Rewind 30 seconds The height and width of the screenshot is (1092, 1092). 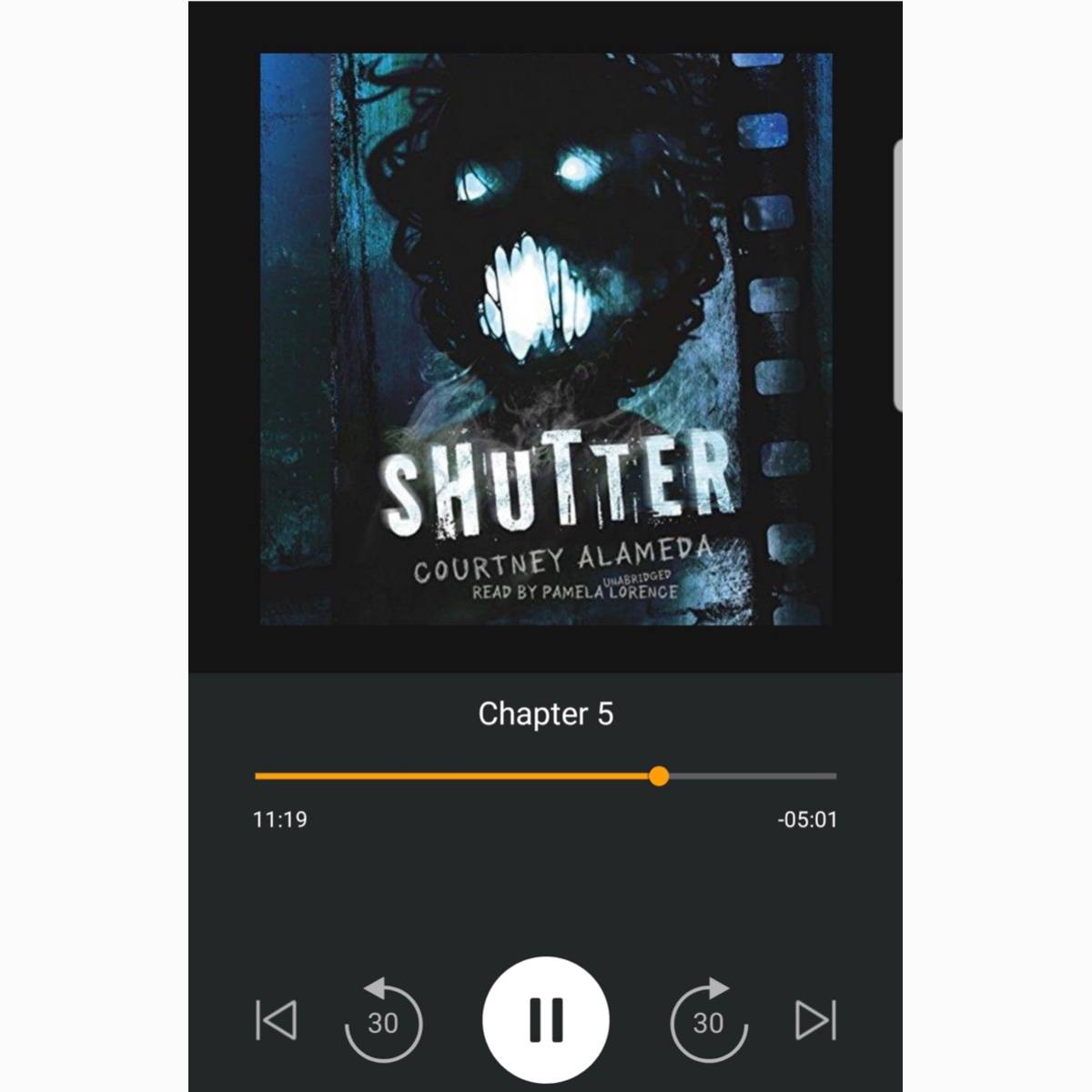pyautogui.click(x=383, y=1021)
